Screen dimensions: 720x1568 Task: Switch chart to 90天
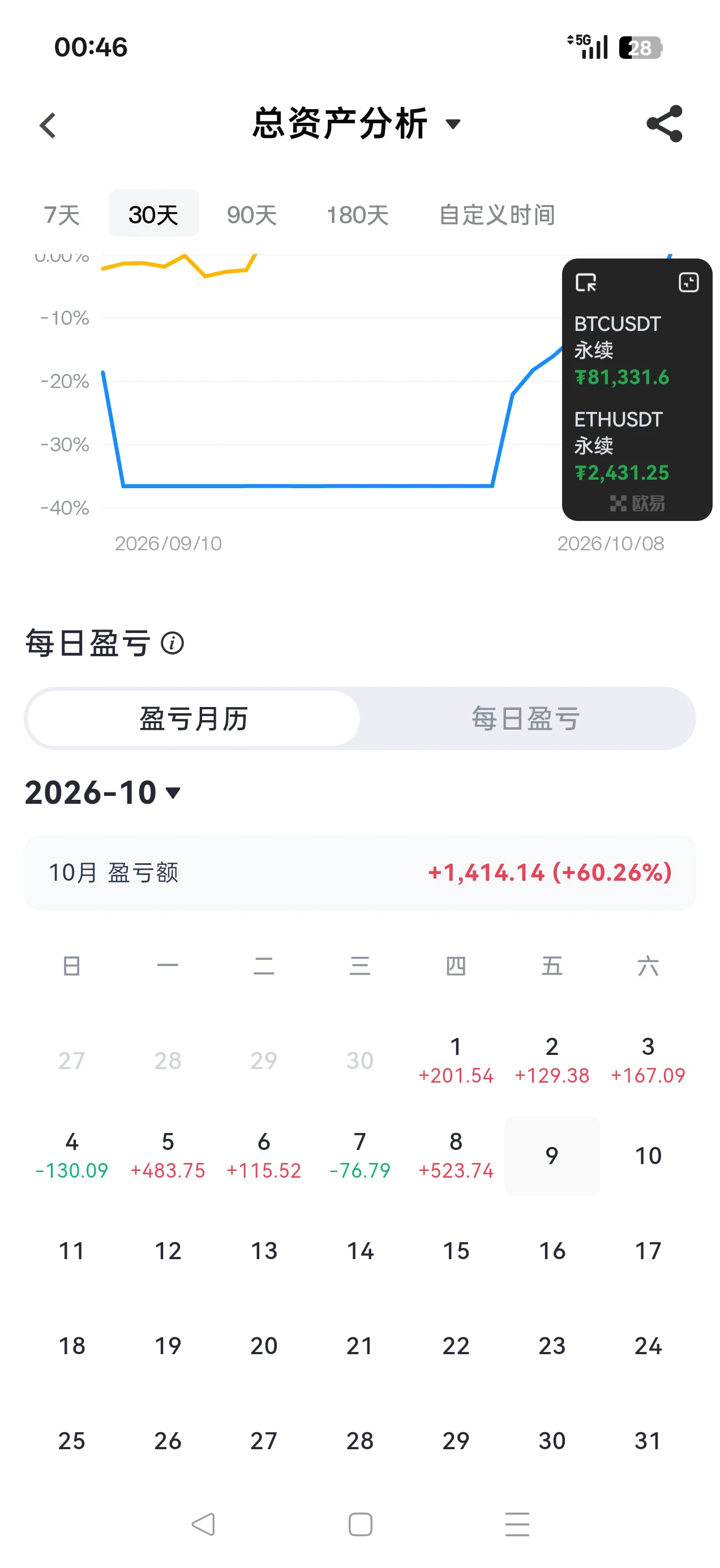click(x=251, y=214)
